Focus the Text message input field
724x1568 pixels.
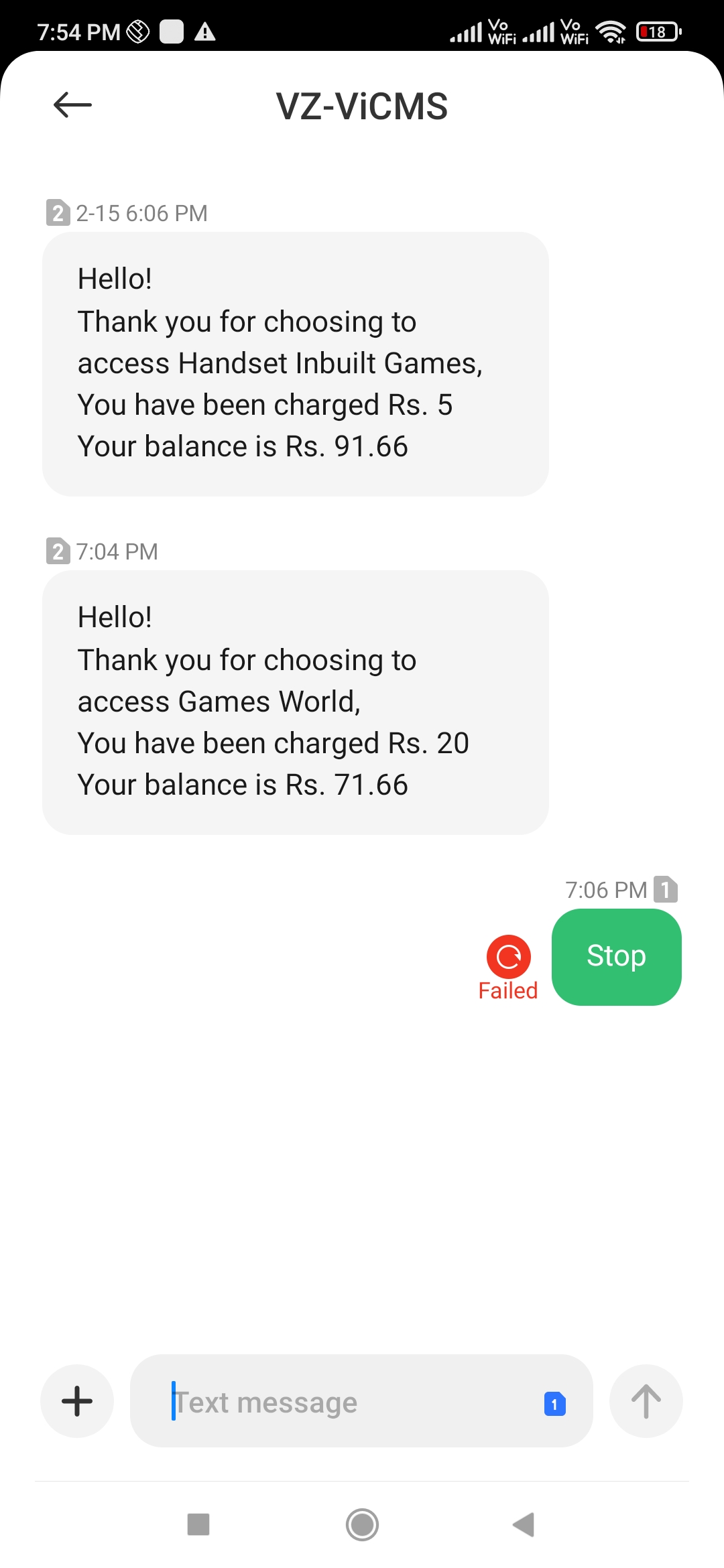(x=349, y=1401)
